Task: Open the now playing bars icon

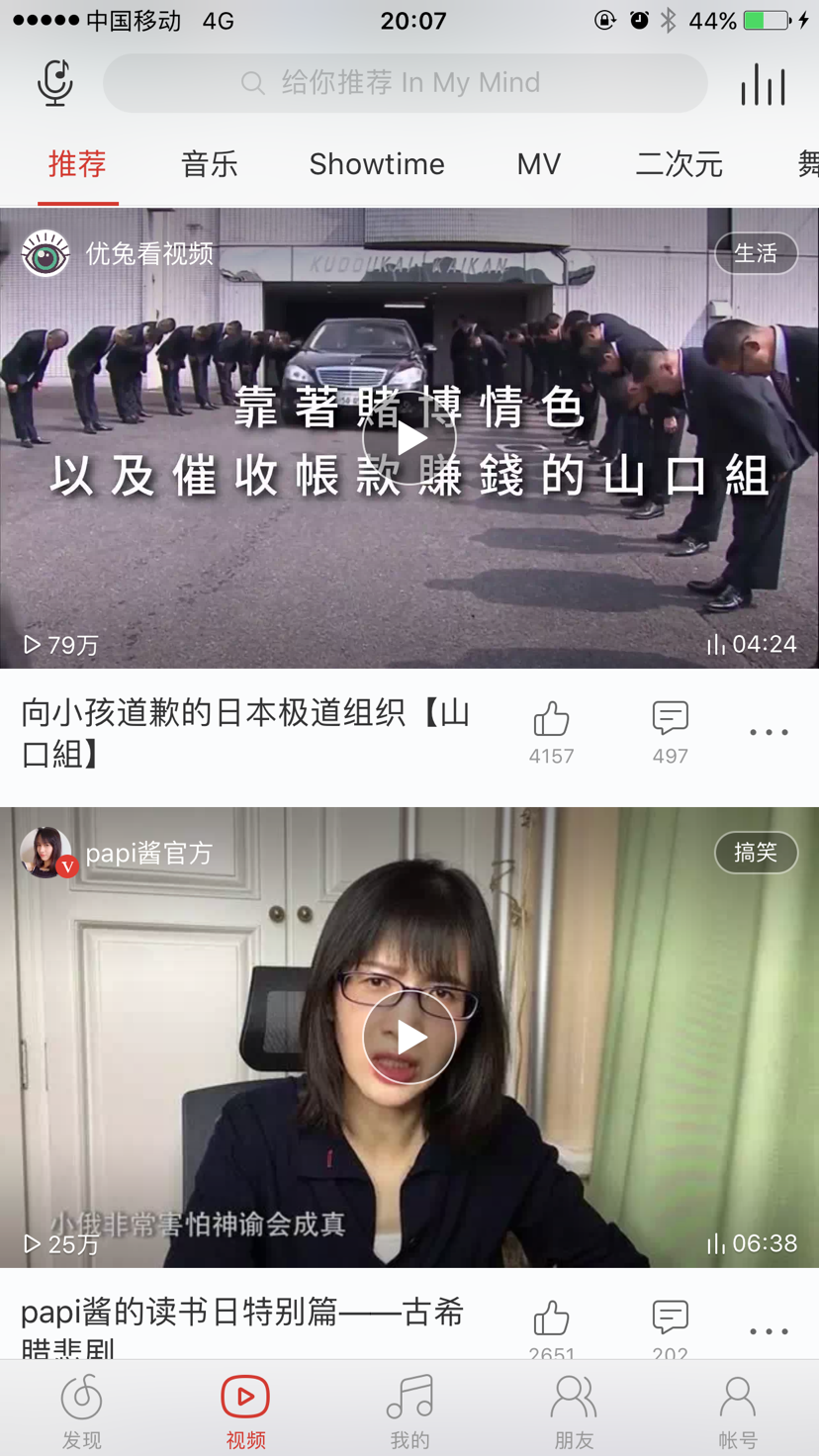Action: click(x=763, y=84)
